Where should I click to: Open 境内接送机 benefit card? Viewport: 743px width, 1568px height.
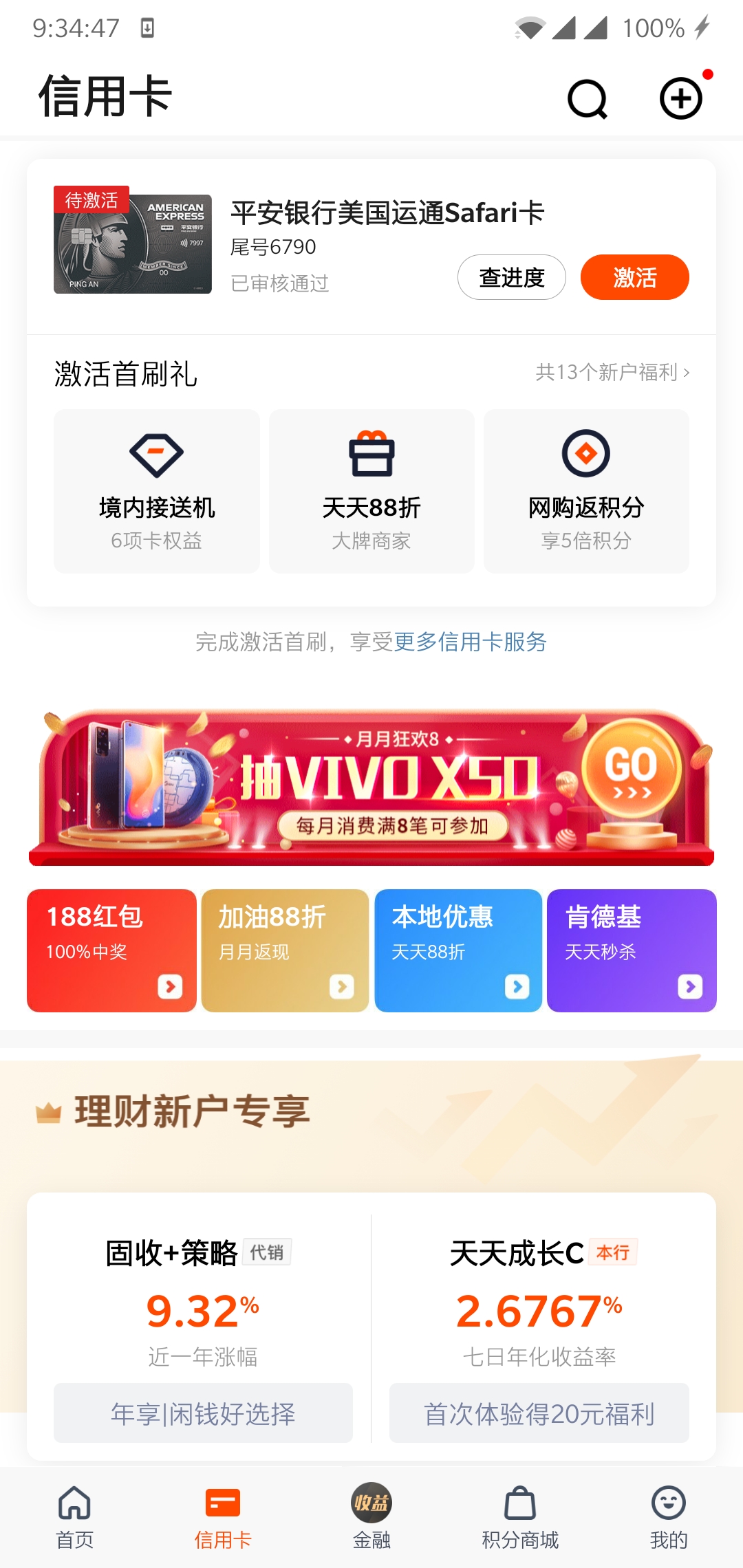point(157,491)
